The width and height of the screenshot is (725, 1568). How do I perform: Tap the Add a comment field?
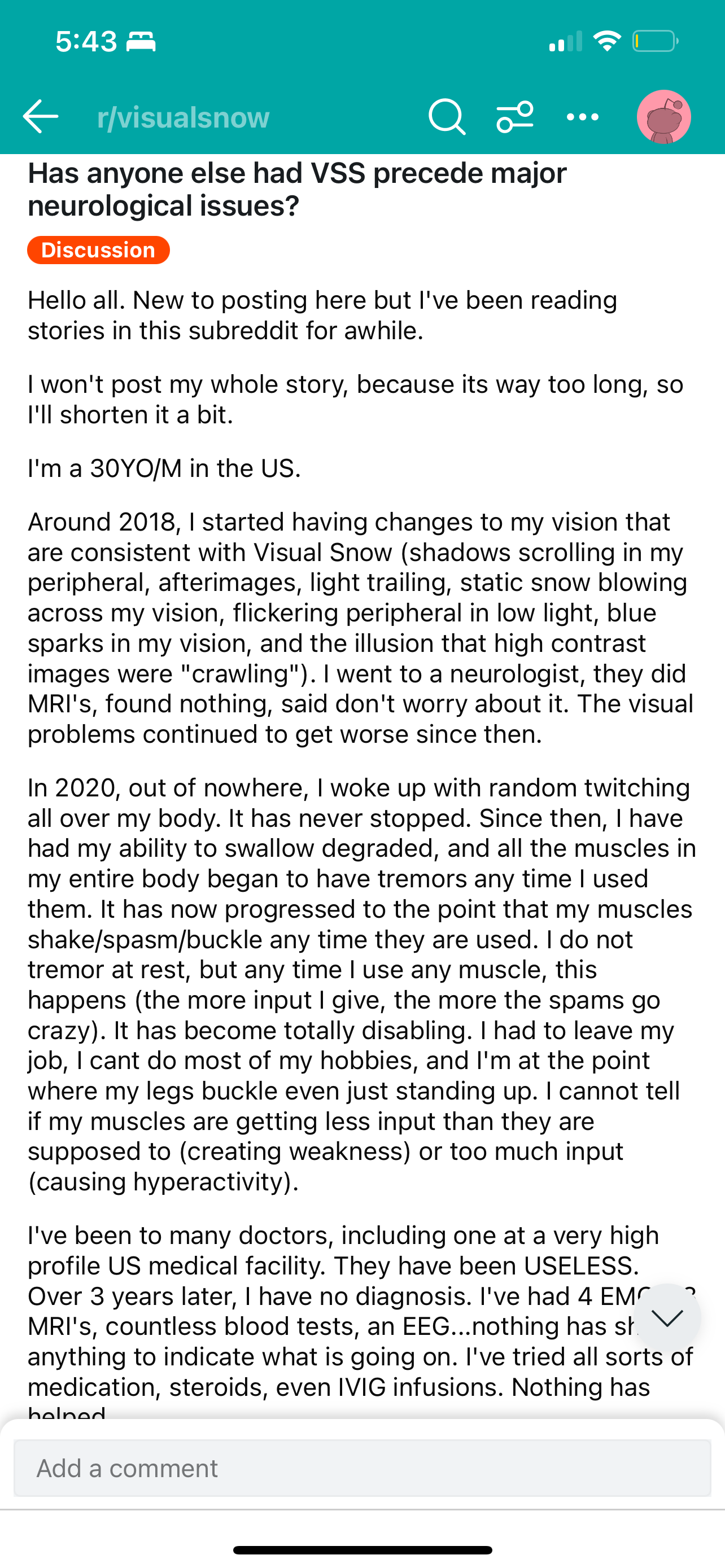pyautogui.click(x=362, y=1468)
